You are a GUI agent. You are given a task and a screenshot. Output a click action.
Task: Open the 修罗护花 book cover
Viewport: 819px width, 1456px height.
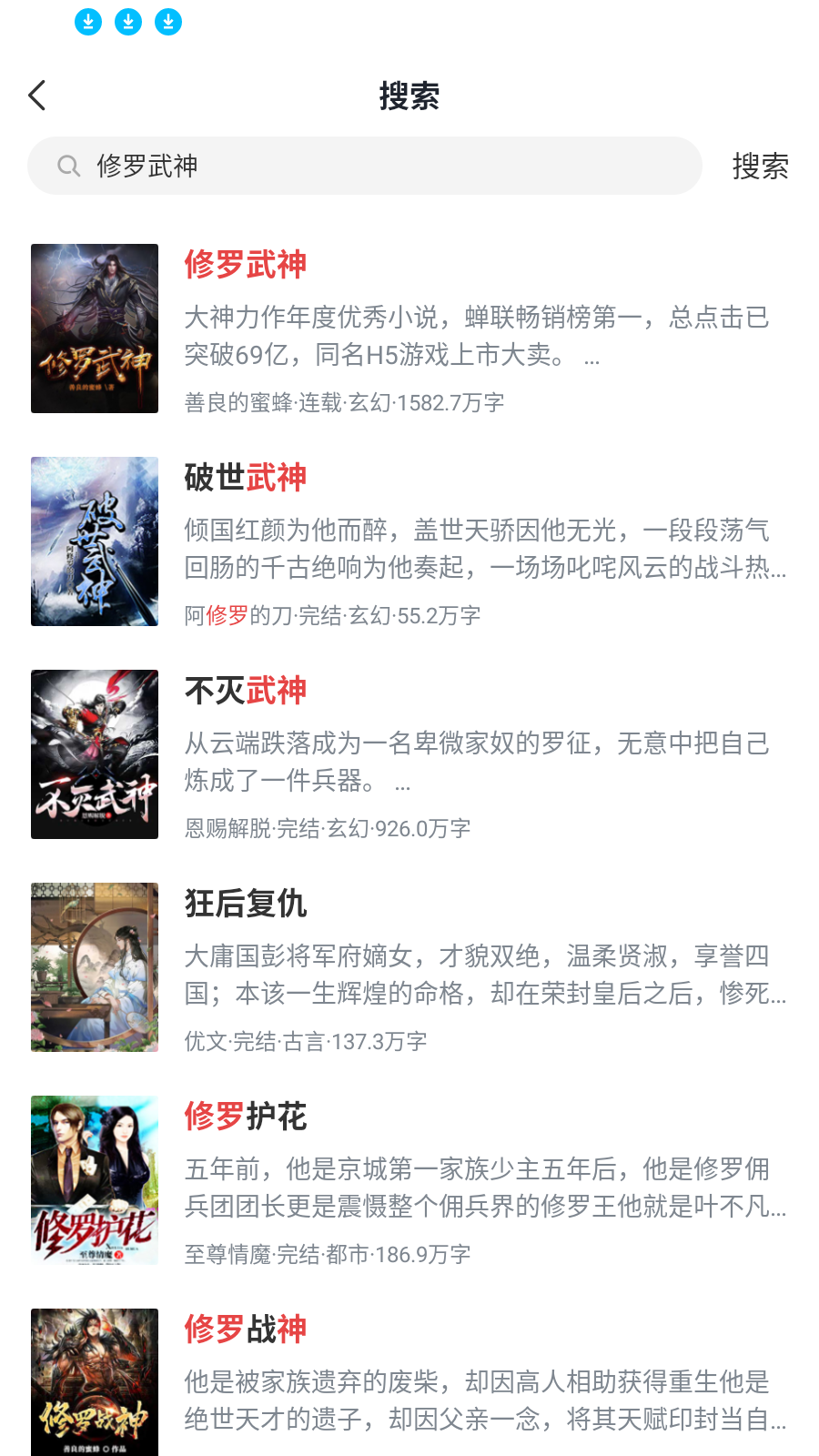click(95, 1180)
